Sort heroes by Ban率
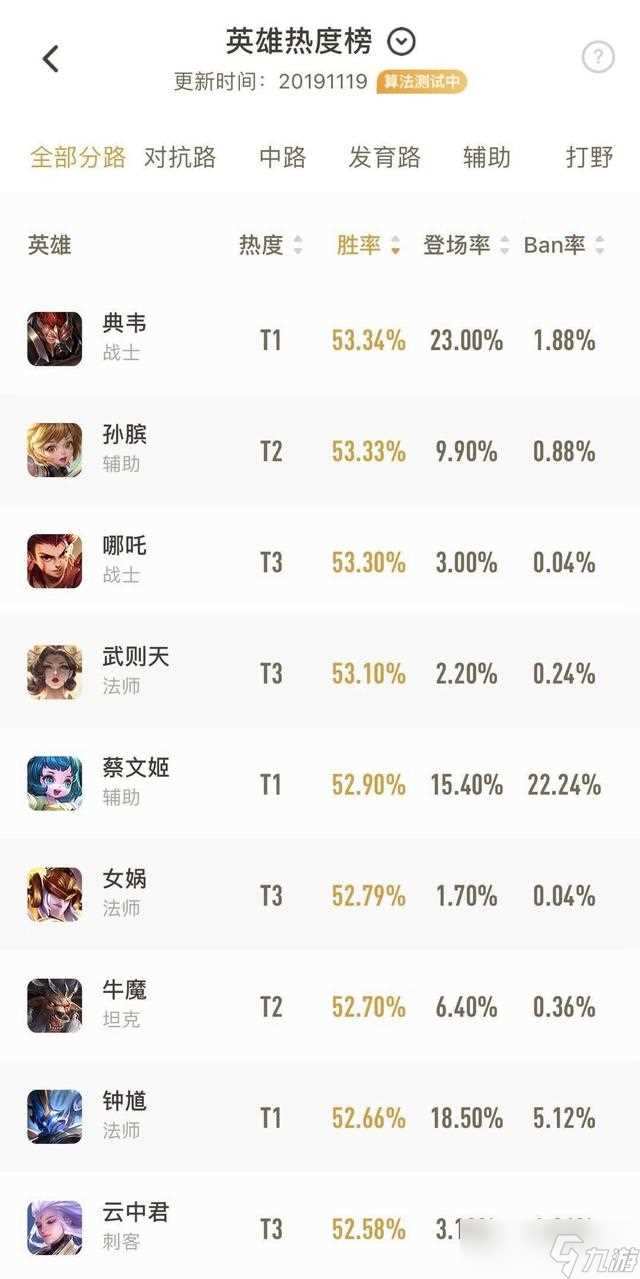Image resolution: width=640 pixels, height=1279 pixels. (564, 245)
